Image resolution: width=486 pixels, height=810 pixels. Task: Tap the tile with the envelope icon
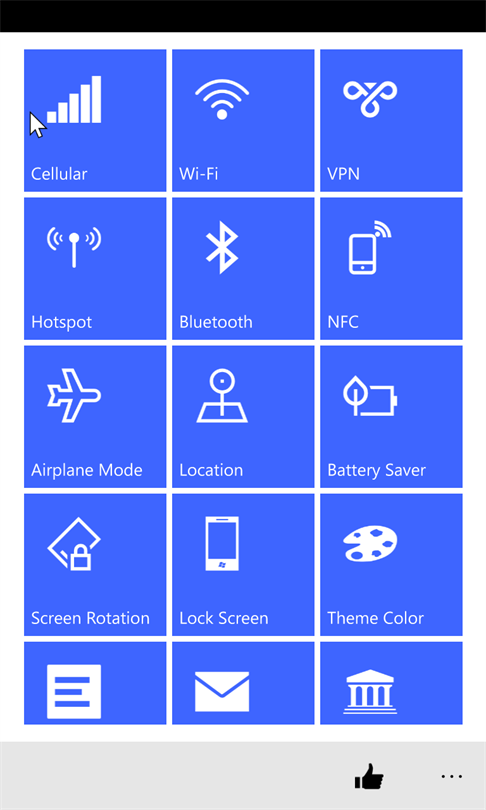point(243,683)
